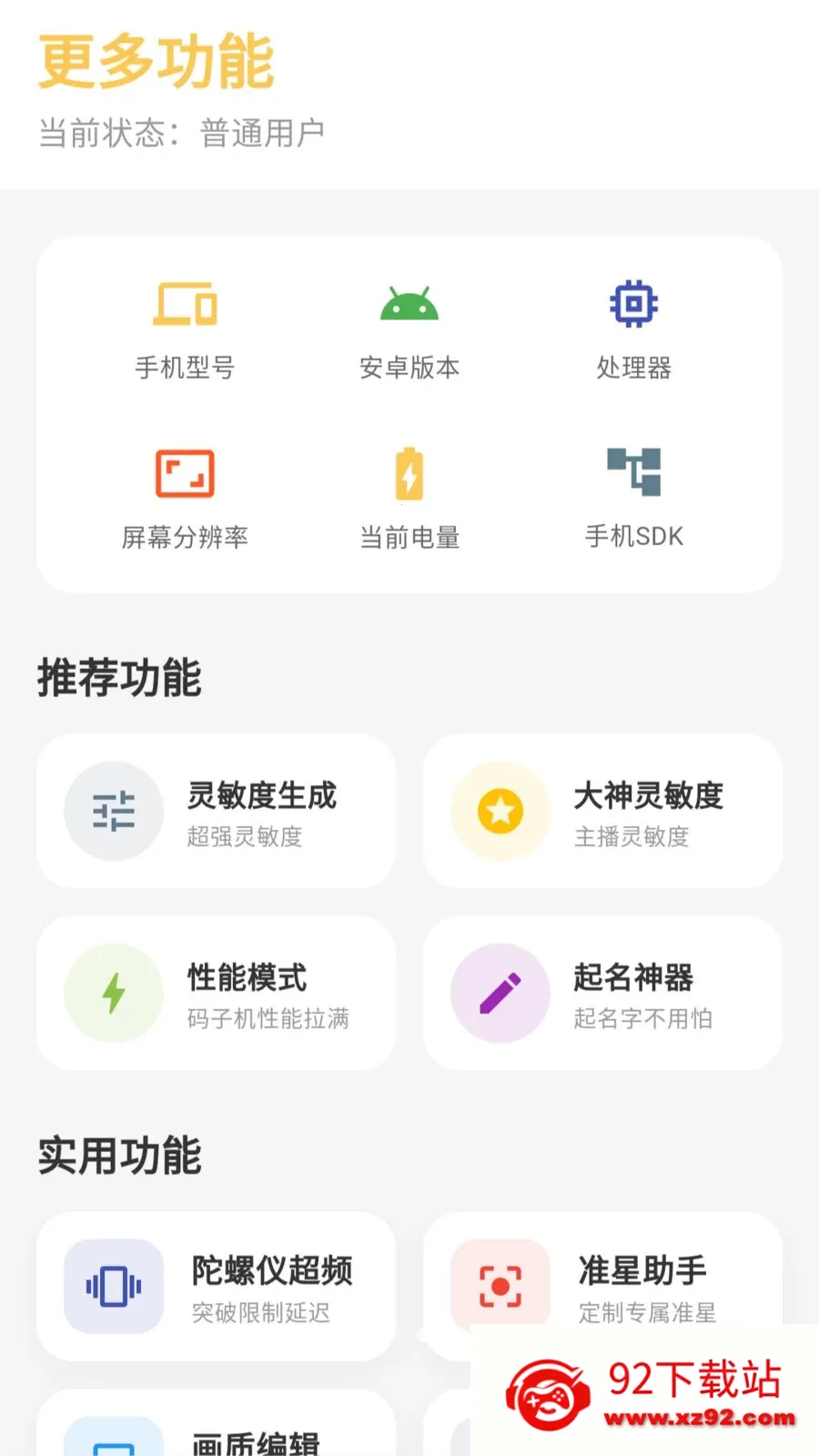
Task: Open the 手机SDK item
Action: coord(634,500)
